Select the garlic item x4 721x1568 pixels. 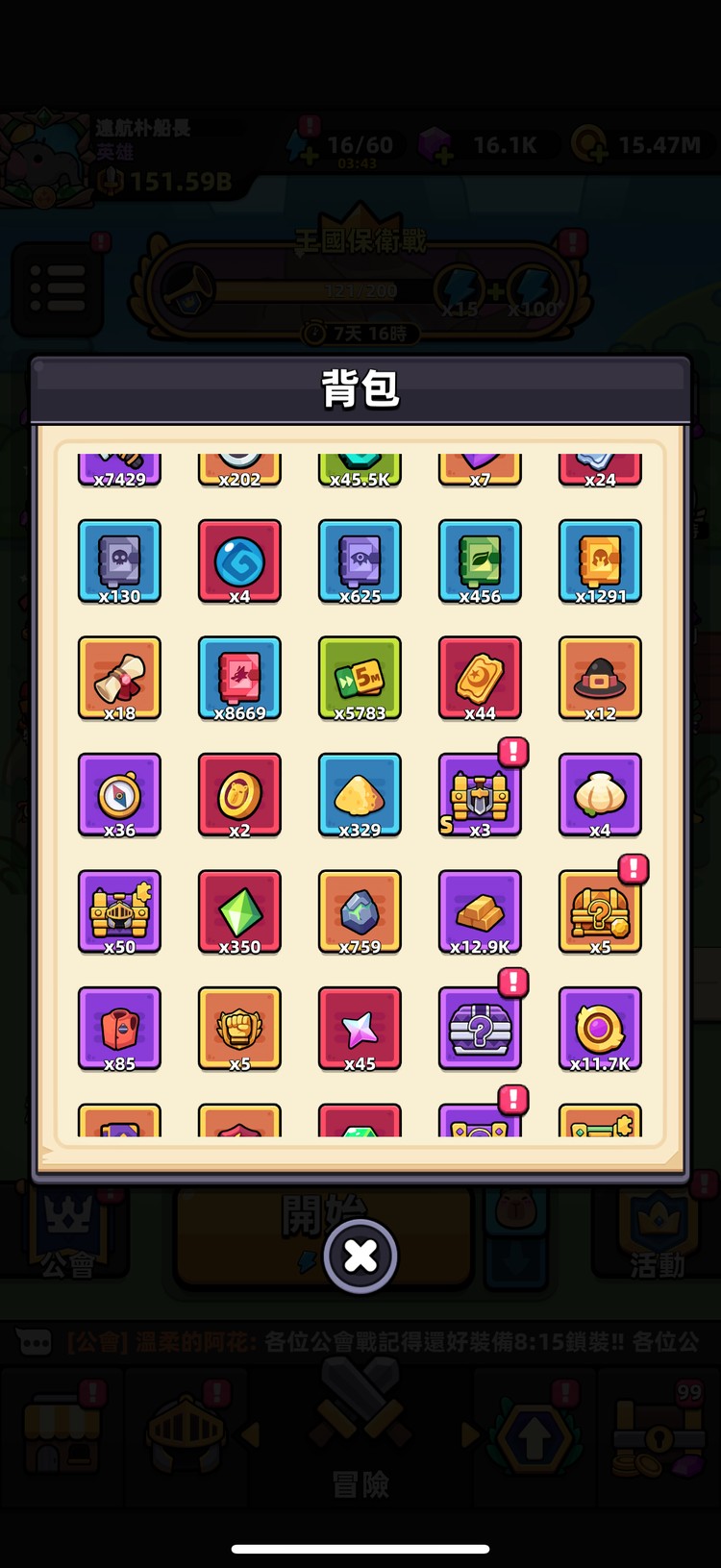click(x=600, y=795)
